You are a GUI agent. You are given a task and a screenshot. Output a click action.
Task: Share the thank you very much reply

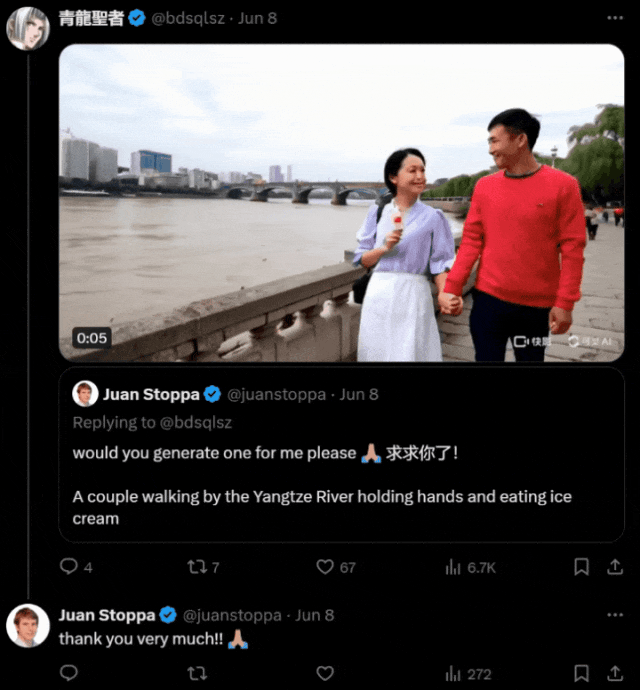click(614, 673)
